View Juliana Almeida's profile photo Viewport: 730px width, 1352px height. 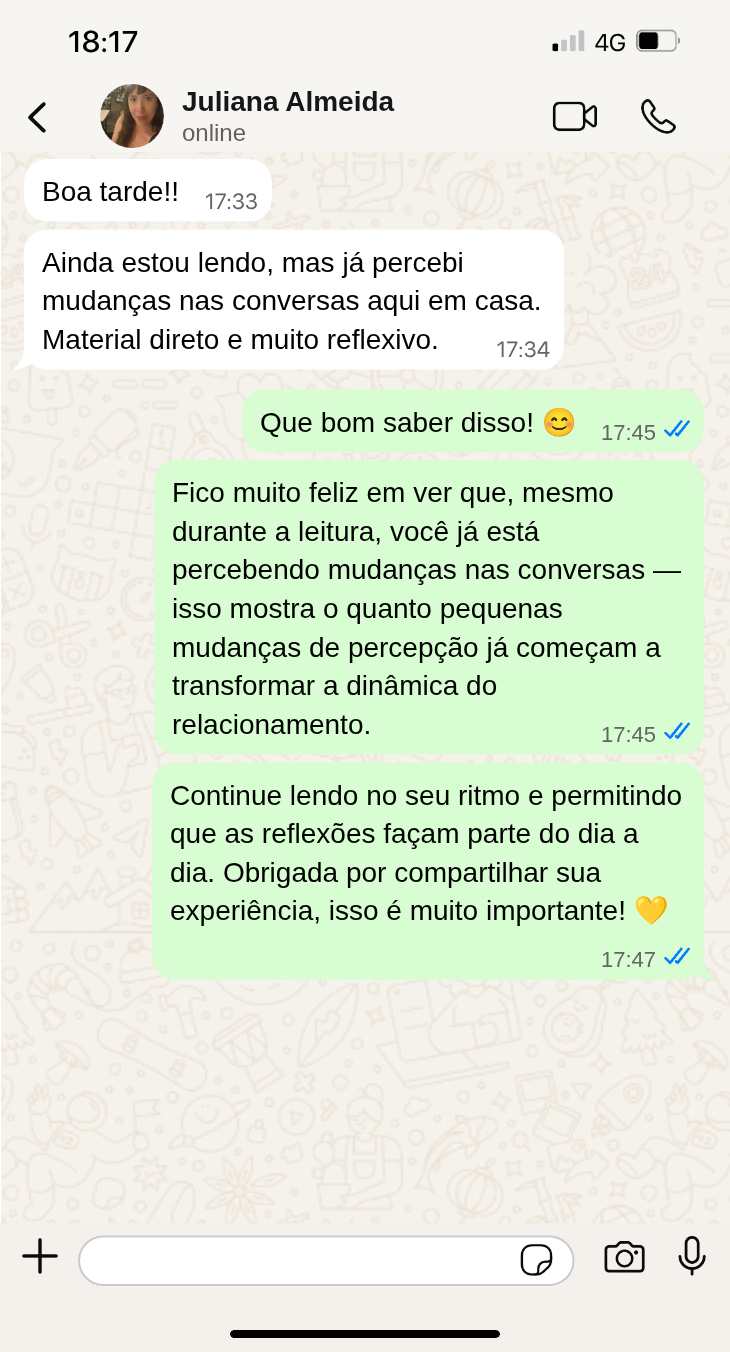pos(132,116)
